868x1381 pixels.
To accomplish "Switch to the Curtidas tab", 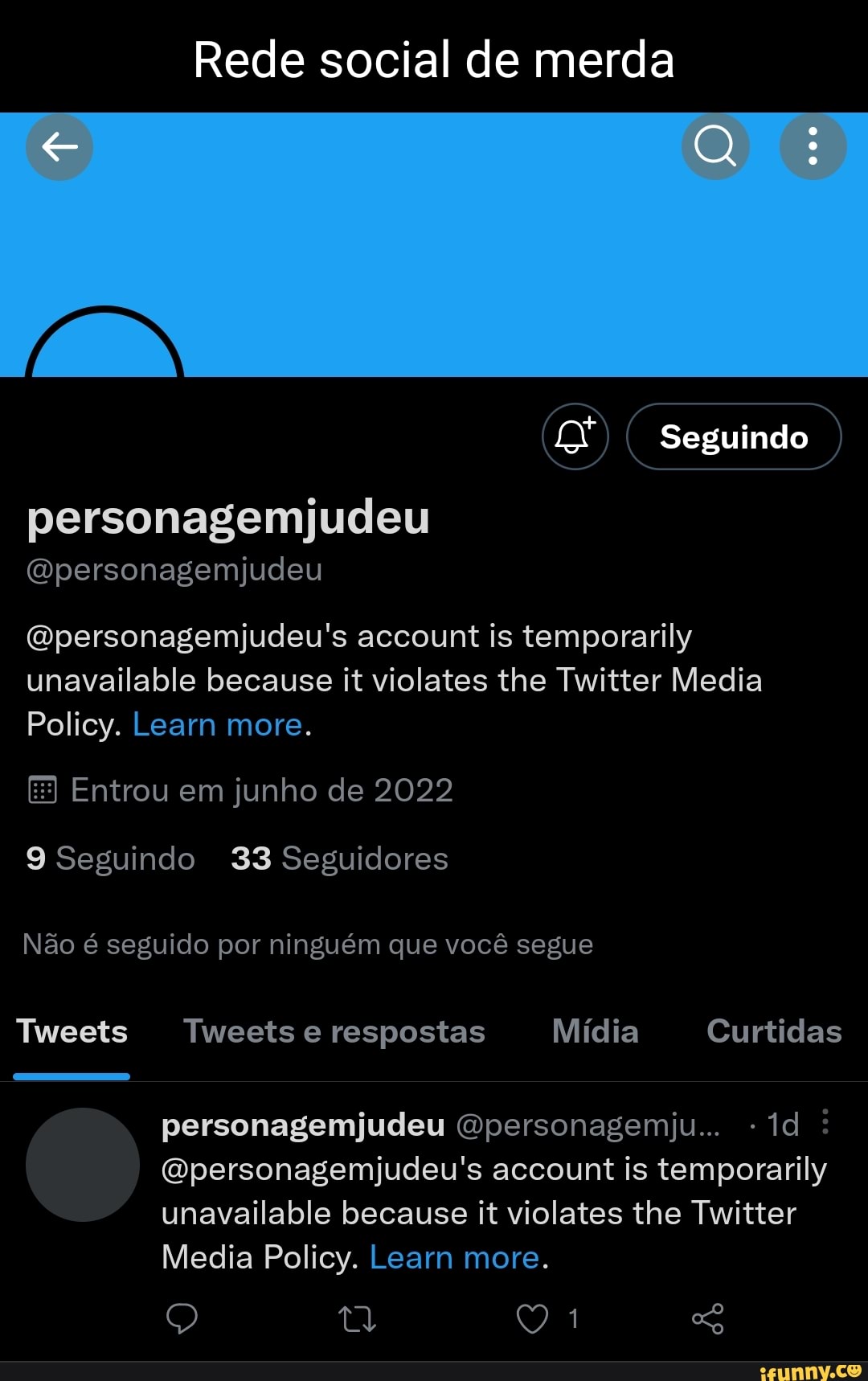I will pos(773,1031).
